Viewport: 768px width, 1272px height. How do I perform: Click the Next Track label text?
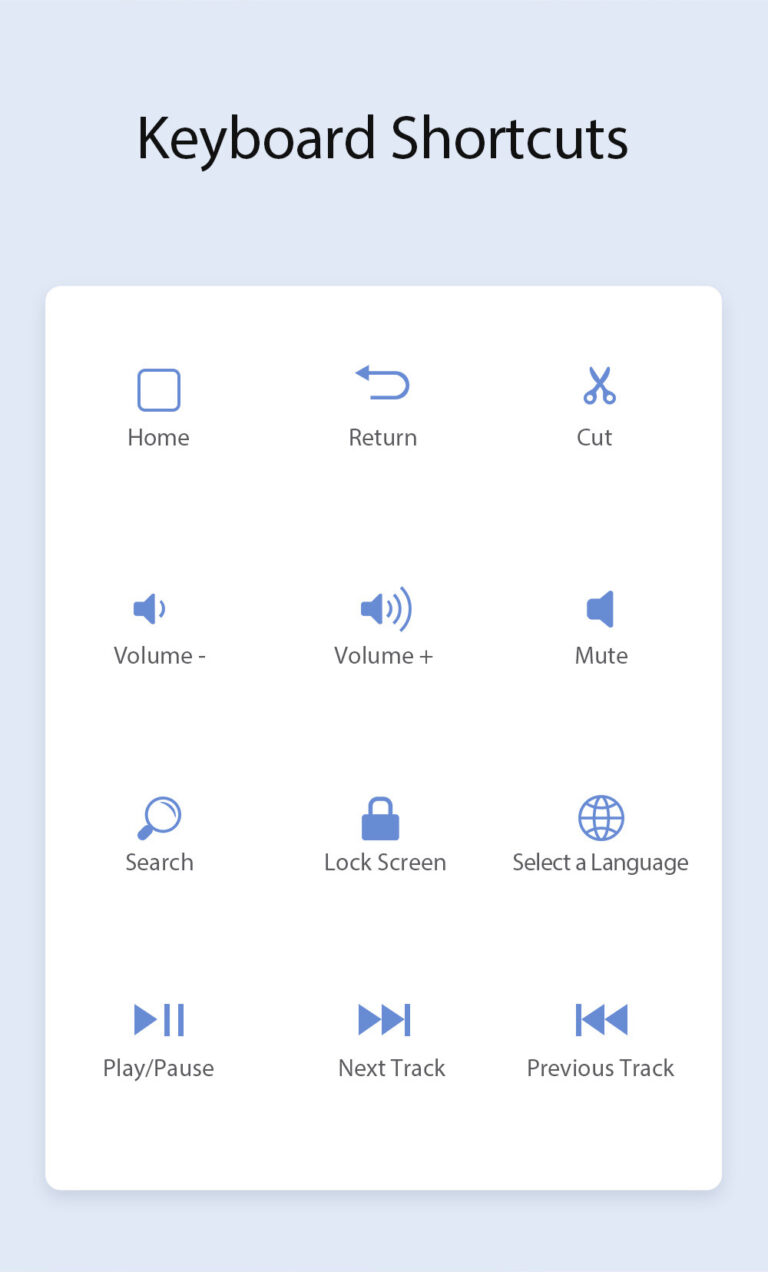(x=391, y=1068)
